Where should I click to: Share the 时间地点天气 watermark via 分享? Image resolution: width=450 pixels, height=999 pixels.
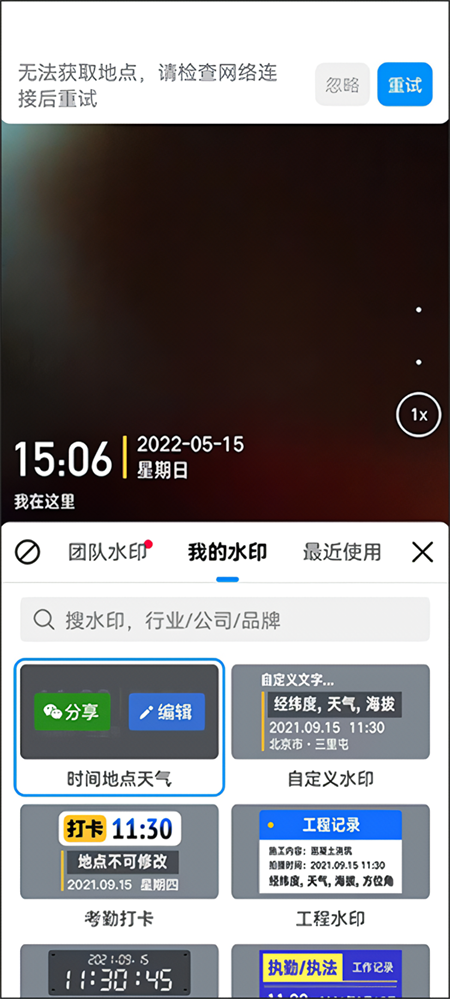point(72,712)
